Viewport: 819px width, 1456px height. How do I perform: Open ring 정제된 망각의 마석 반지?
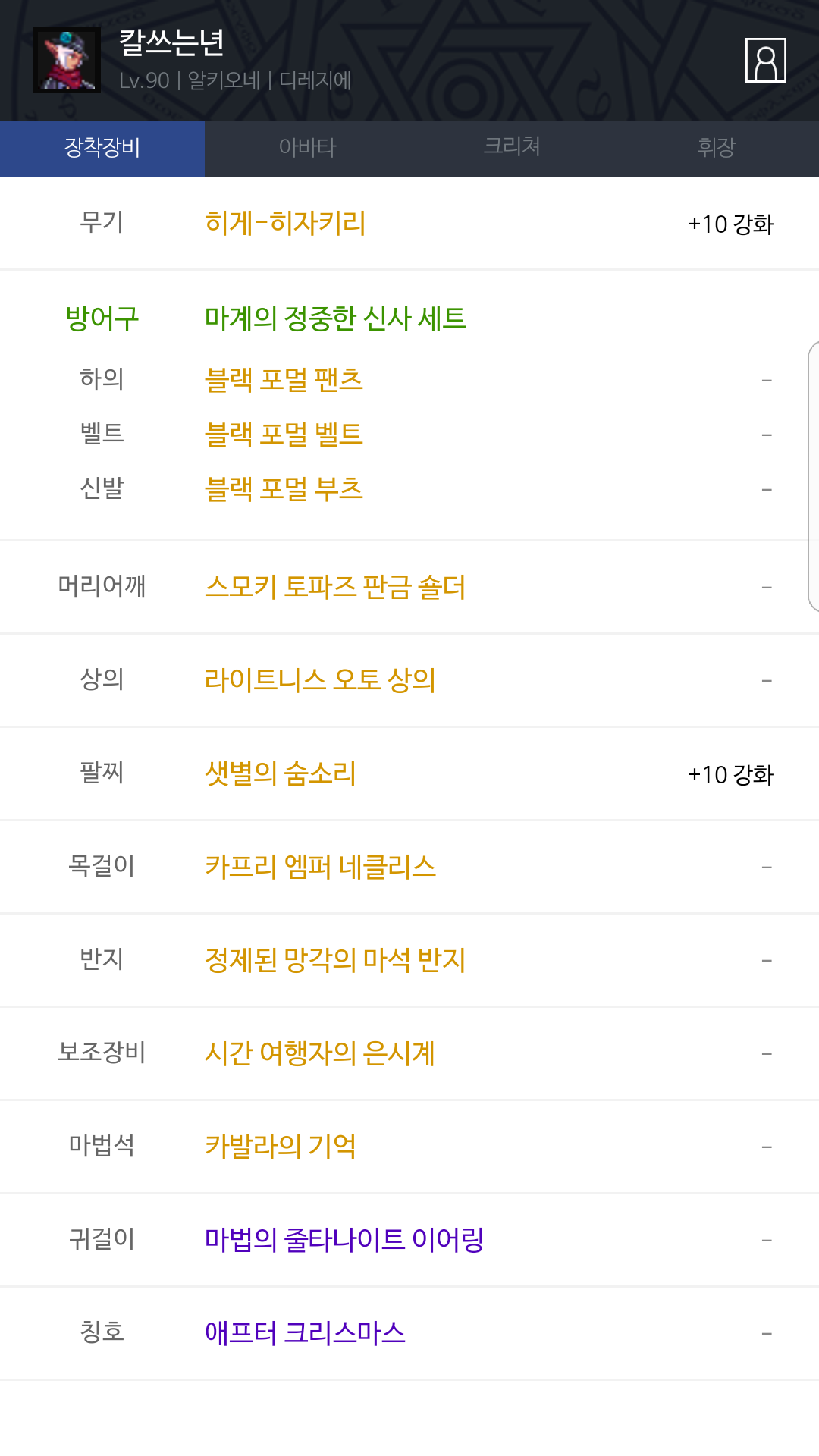335,960
